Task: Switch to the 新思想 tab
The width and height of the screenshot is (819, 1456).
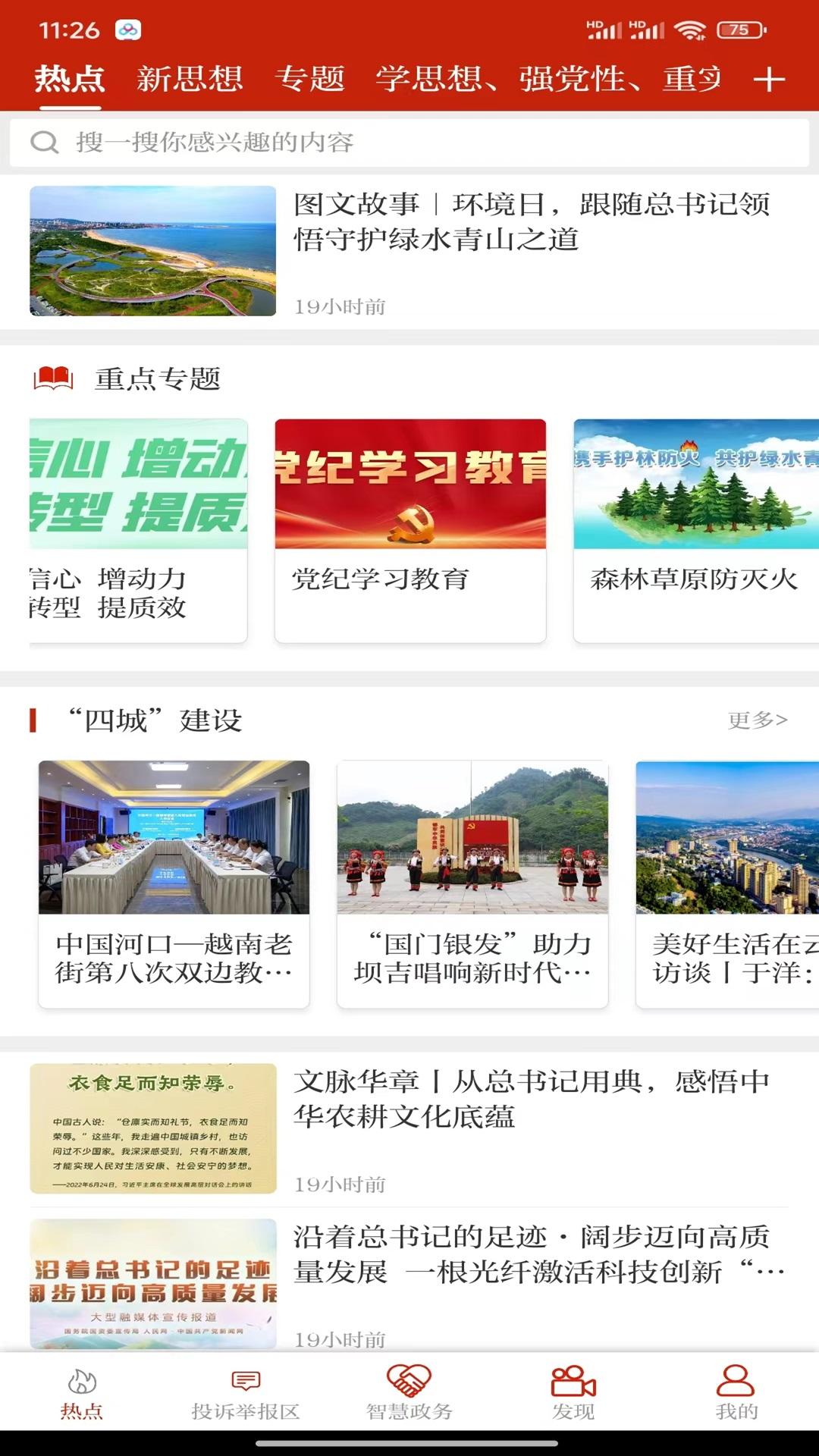Action: tap(189, 77)
